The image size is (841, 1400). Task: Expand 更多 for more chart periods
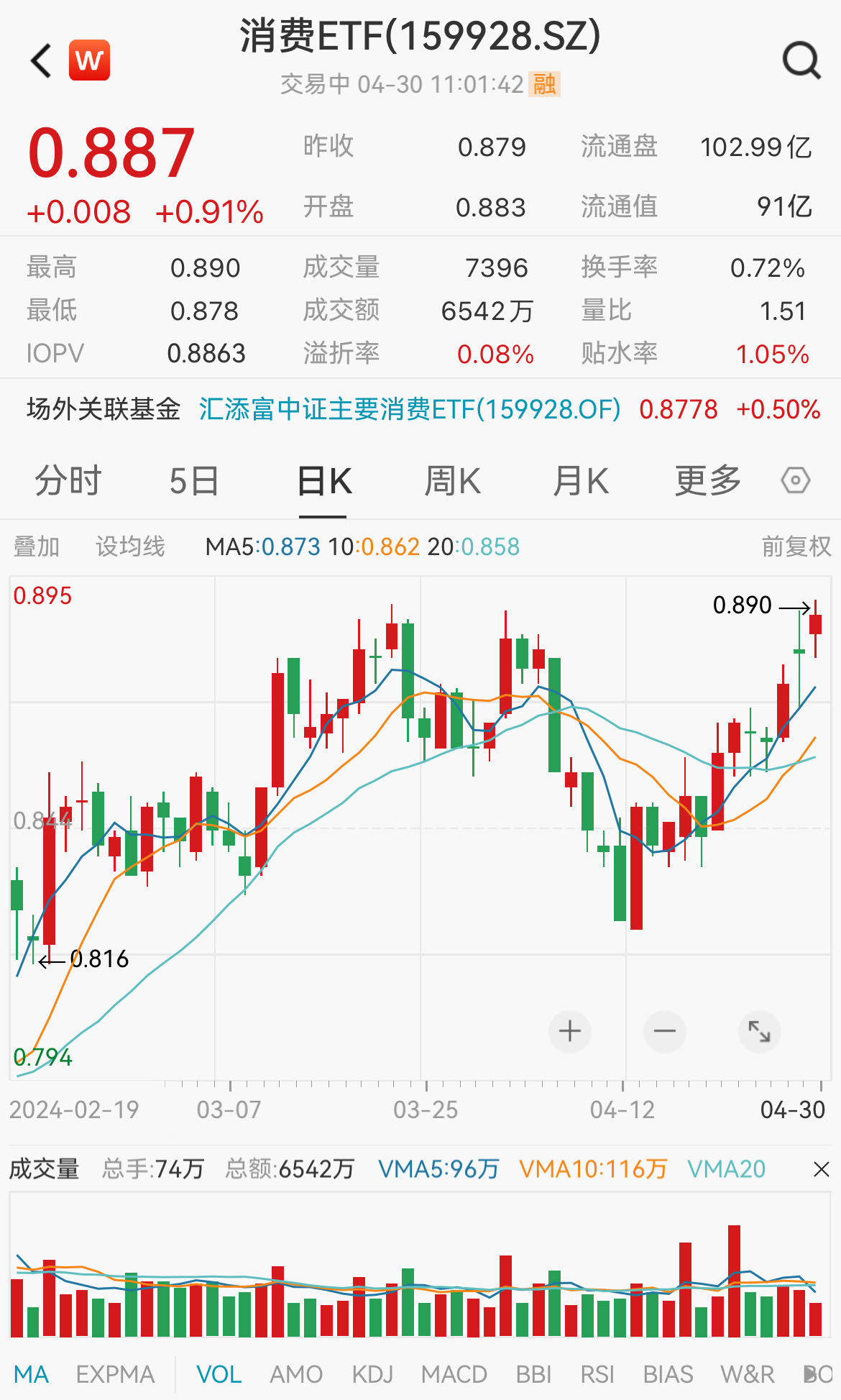click(707, 480)
